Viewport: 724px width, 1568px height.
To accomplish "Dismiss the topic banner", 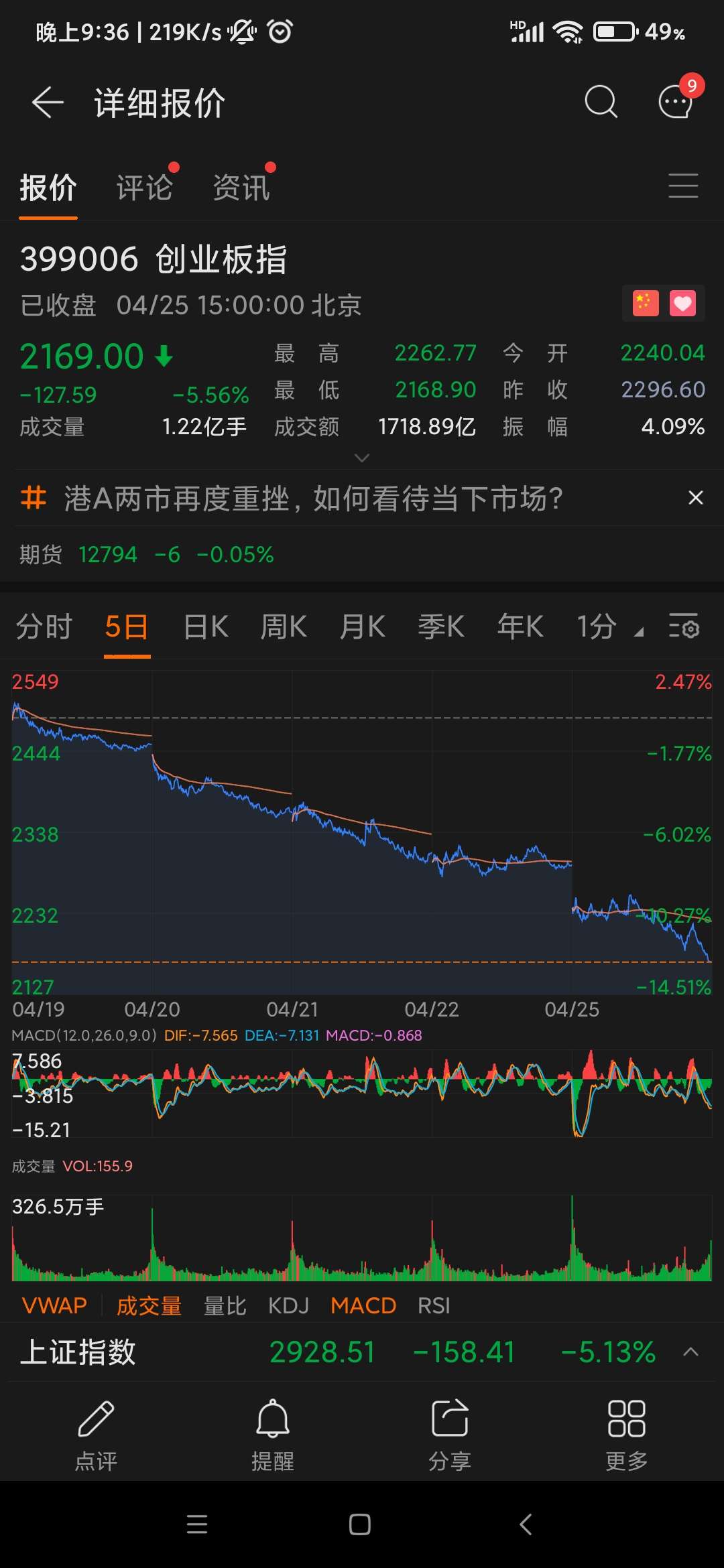I will [695, 498].
